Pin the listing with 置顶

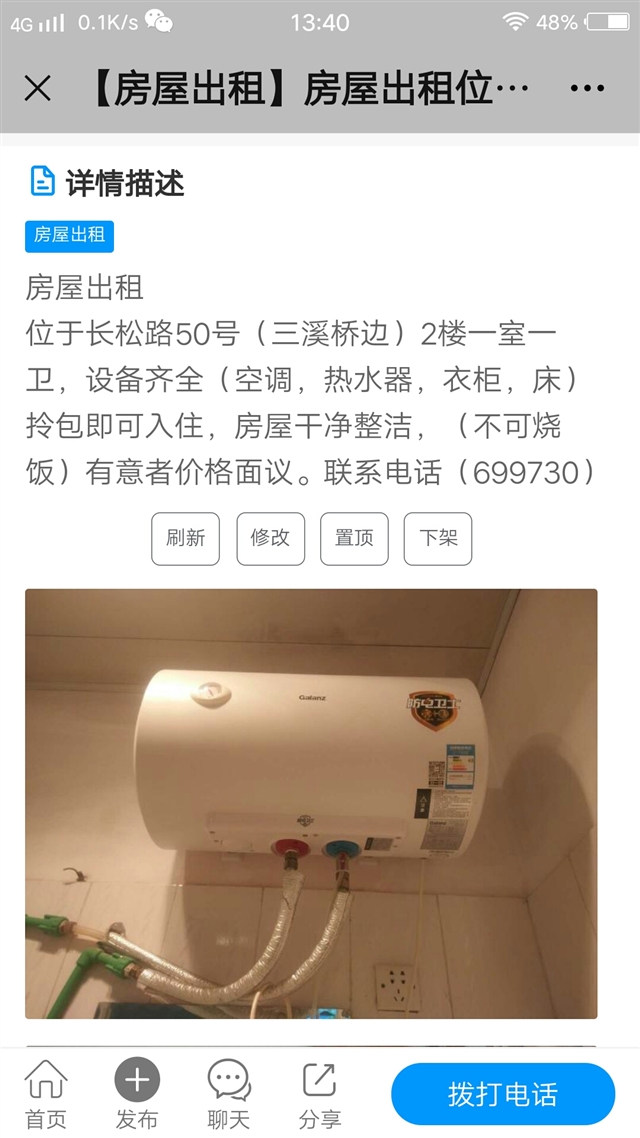354,538
